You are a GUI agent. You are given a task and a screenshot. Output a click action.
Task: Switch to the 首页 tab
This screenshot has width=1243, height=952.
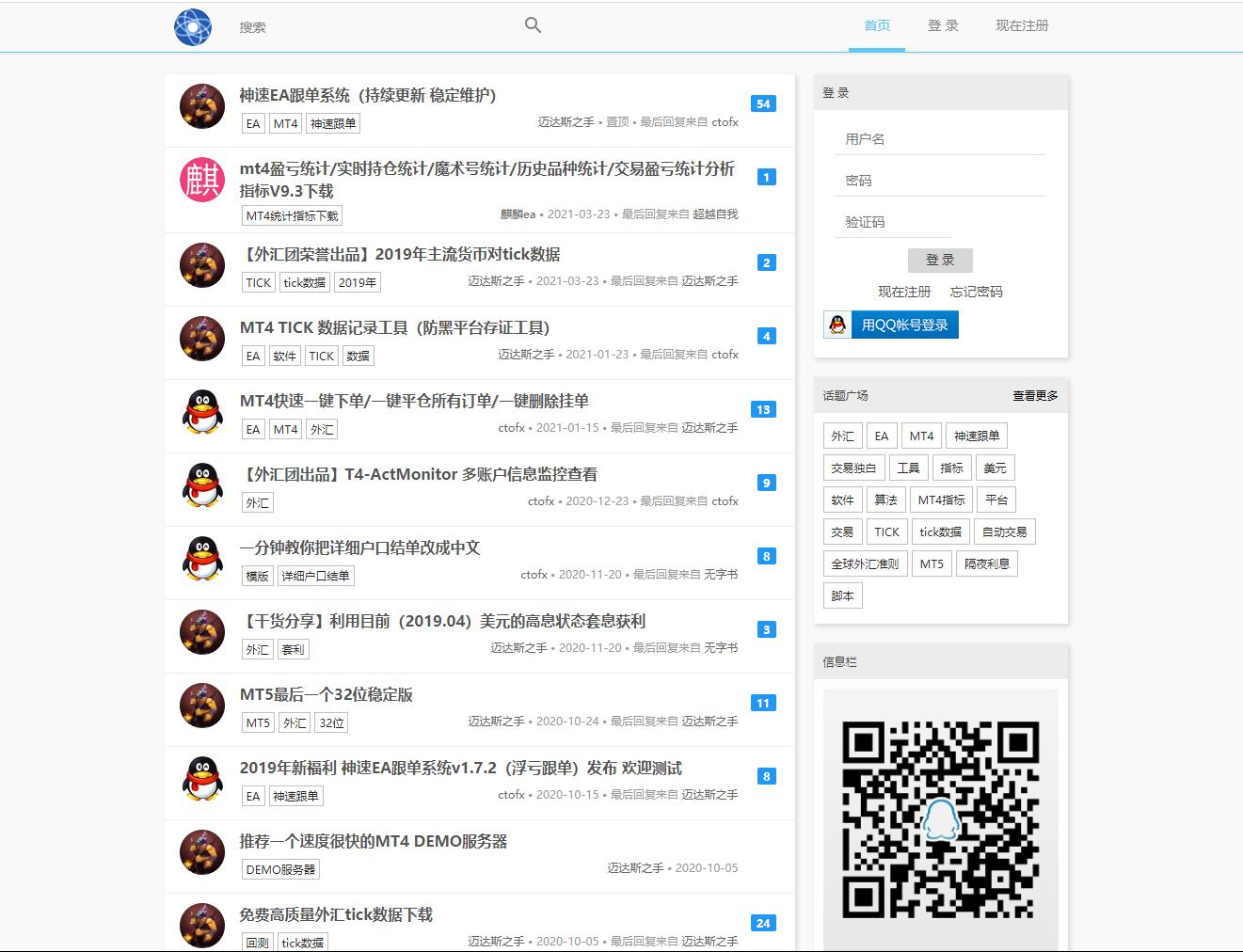877,25
